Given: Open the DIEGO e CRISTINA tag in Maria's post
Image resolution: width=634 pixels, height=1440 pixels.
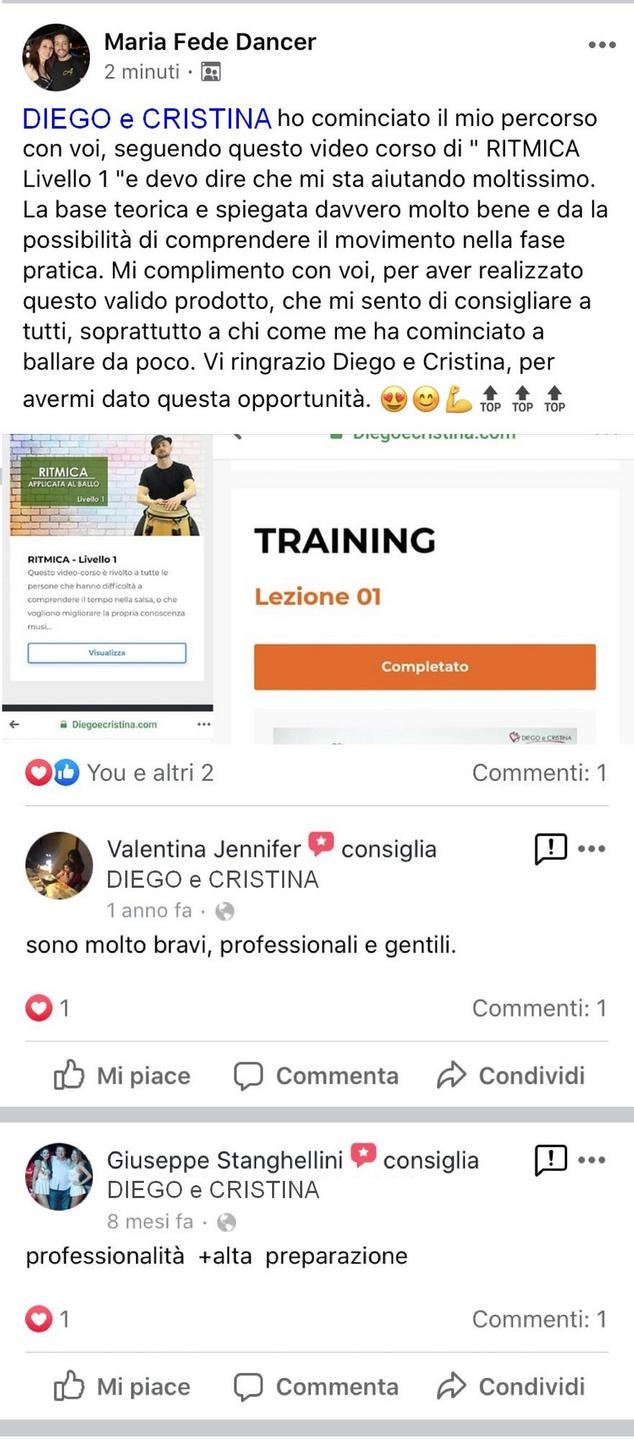Looking at the screenshot, I should 147,119.
